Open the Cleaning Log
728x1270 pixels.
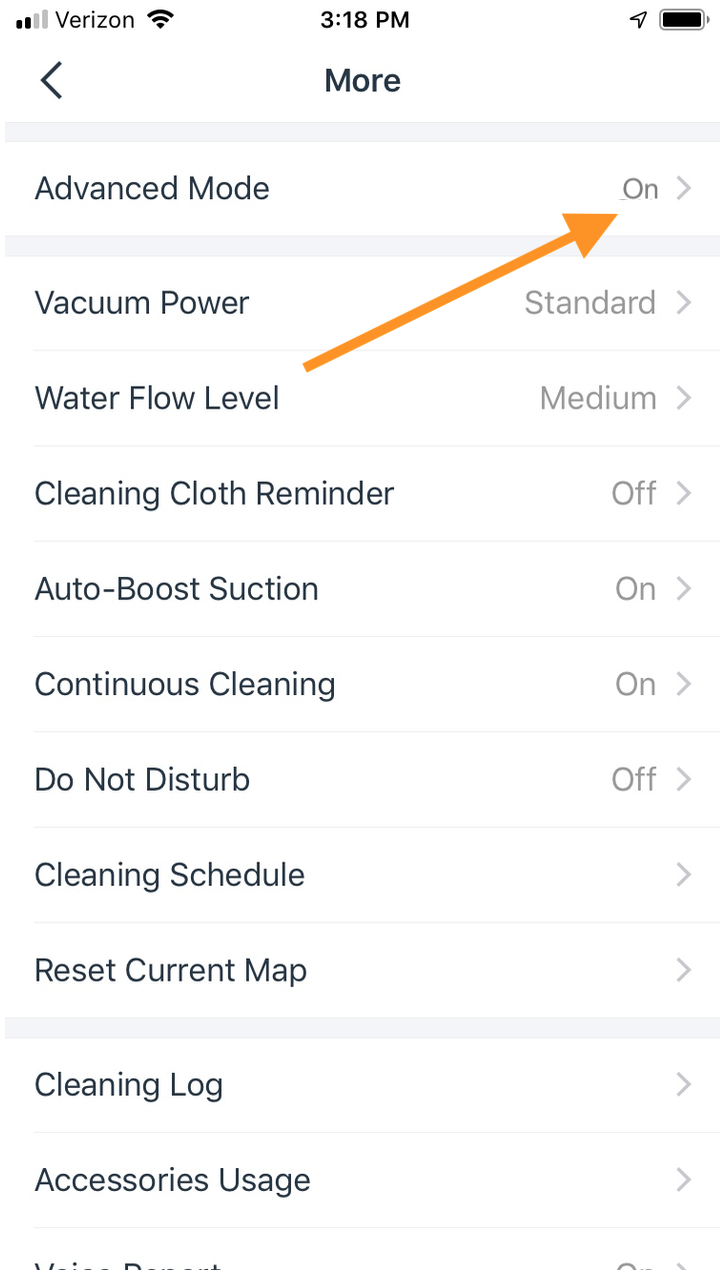362,1085
